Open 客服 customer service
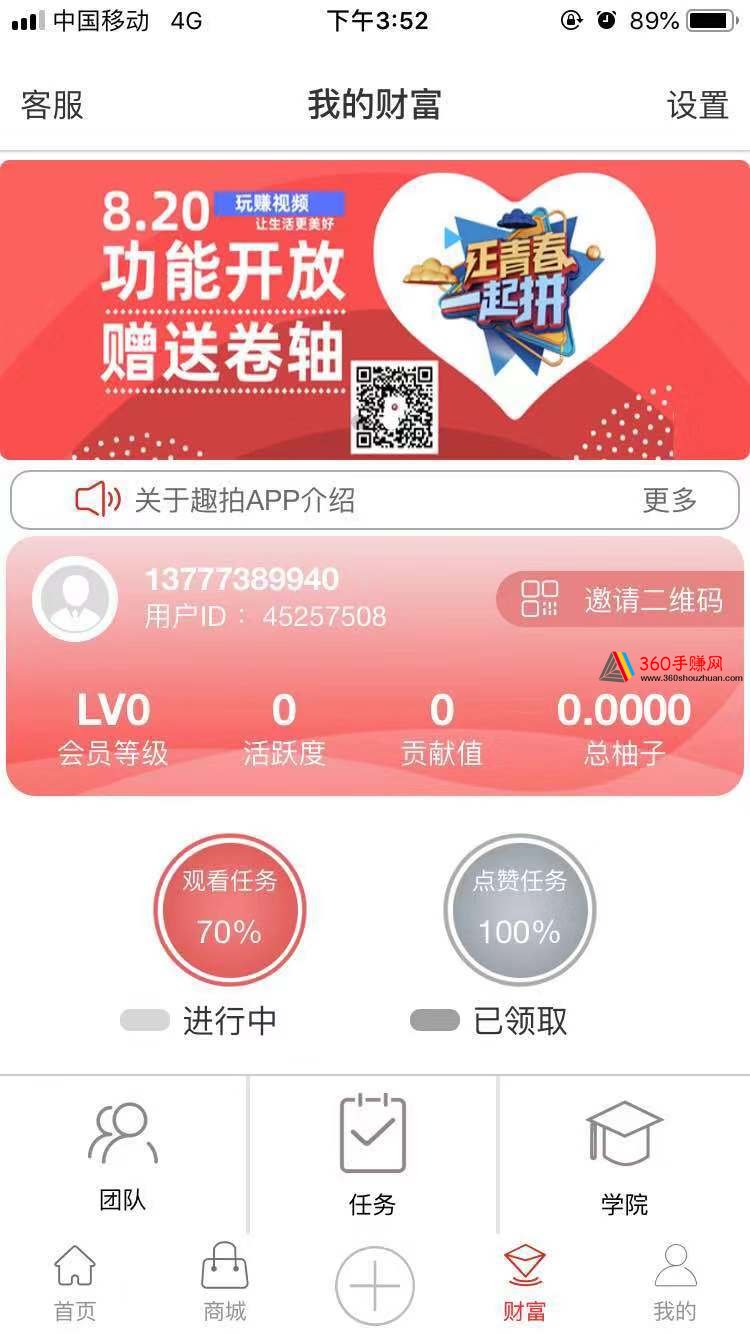The width and height of the screenshot is (750, 1334). 53,105
